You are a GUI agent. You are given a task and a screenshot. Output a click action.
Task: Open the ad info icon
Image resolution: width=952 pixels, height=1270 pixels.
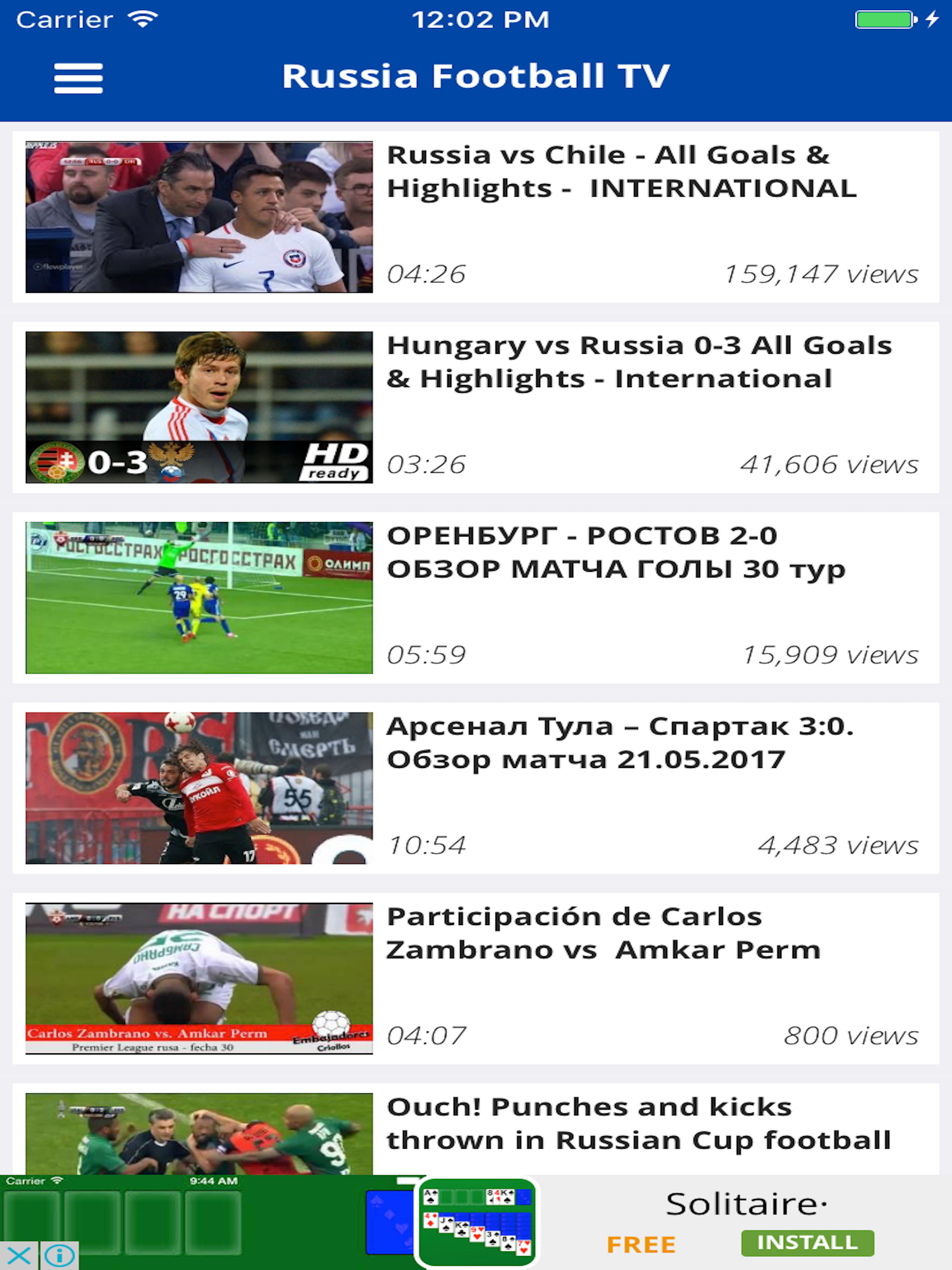point(59,1256)
